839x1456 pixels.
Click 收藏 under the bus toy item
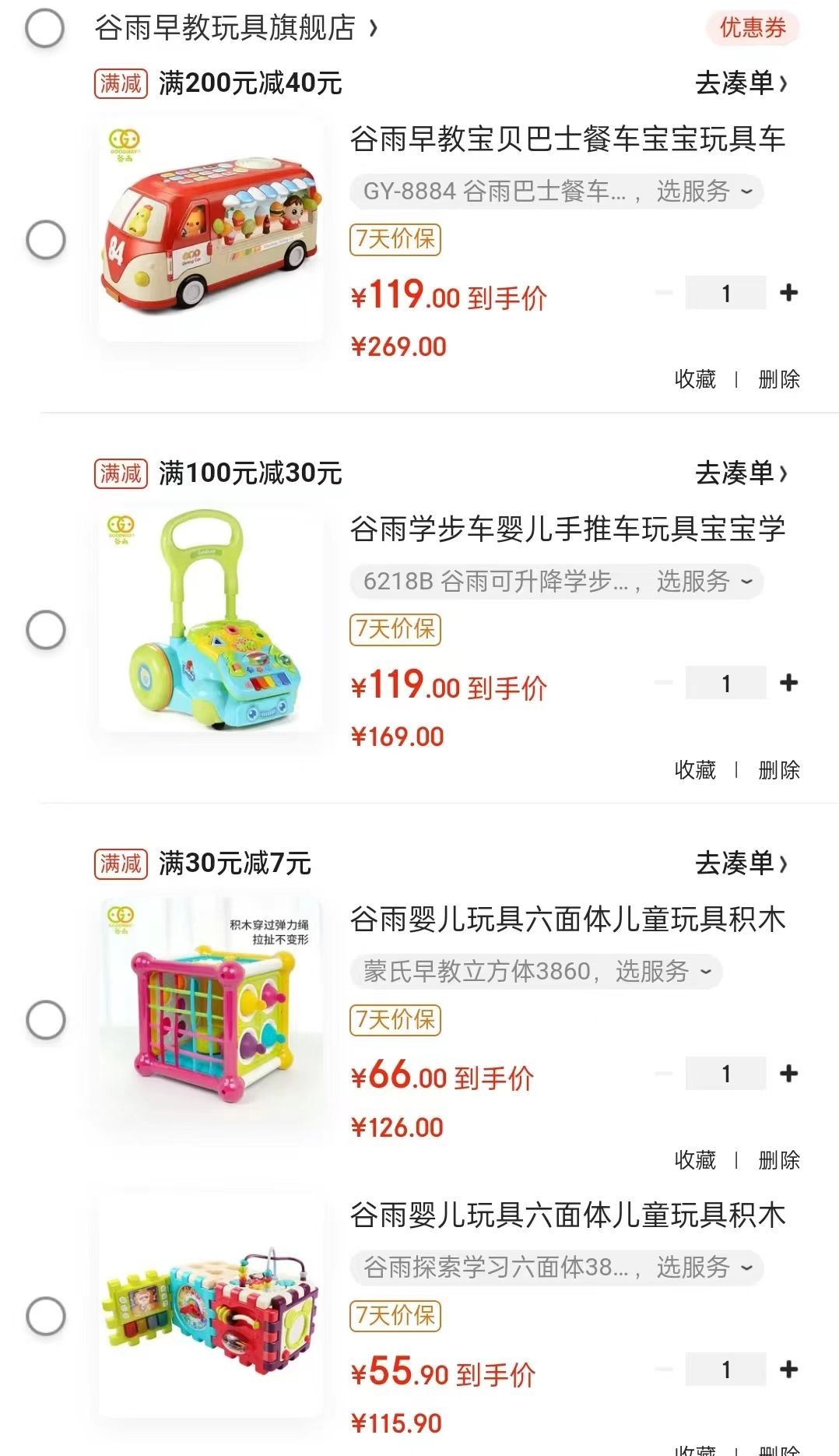click(695, 379)
